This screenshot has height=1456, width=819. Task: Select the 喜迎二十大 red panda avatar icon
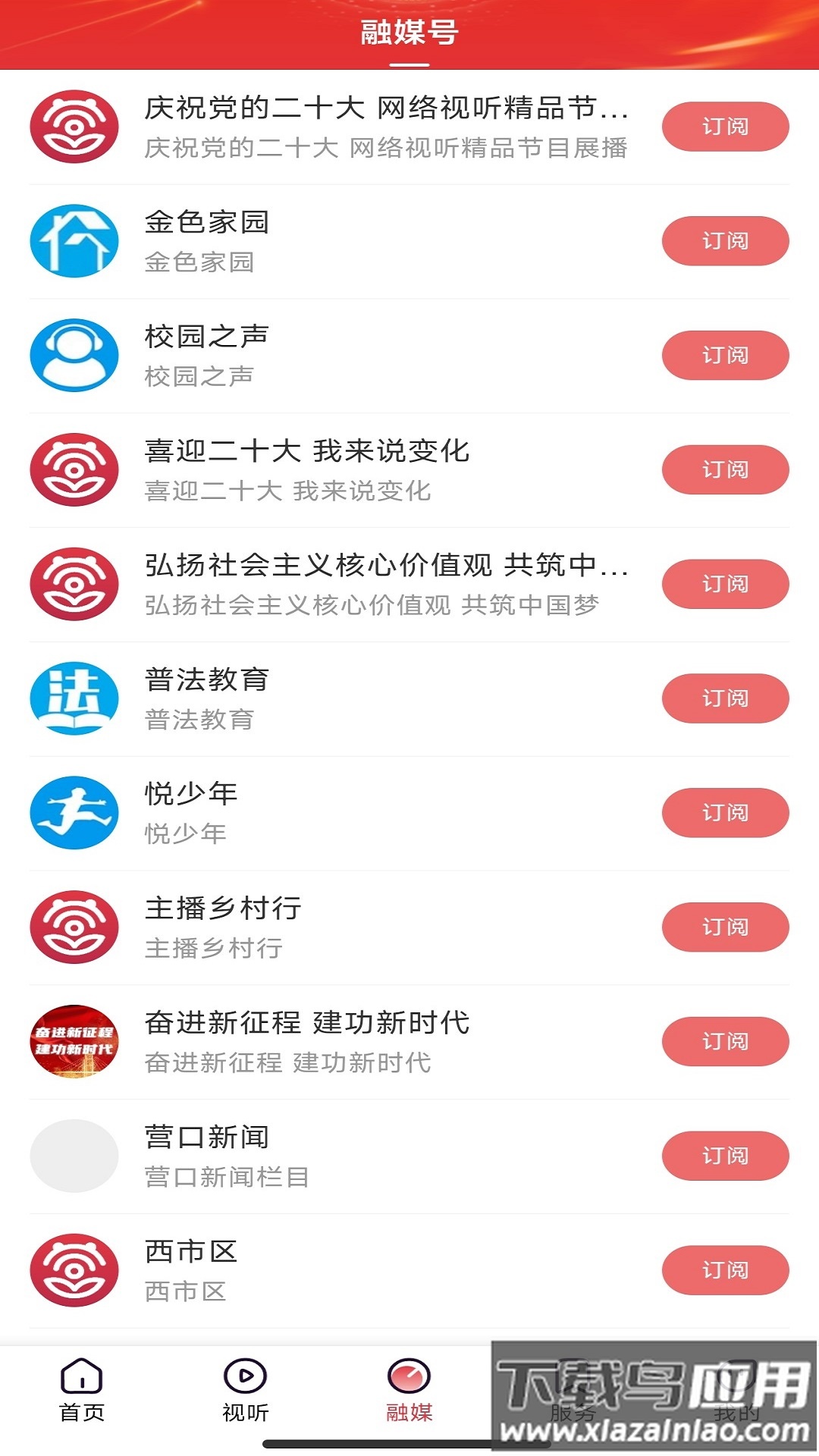coord(74,469)
